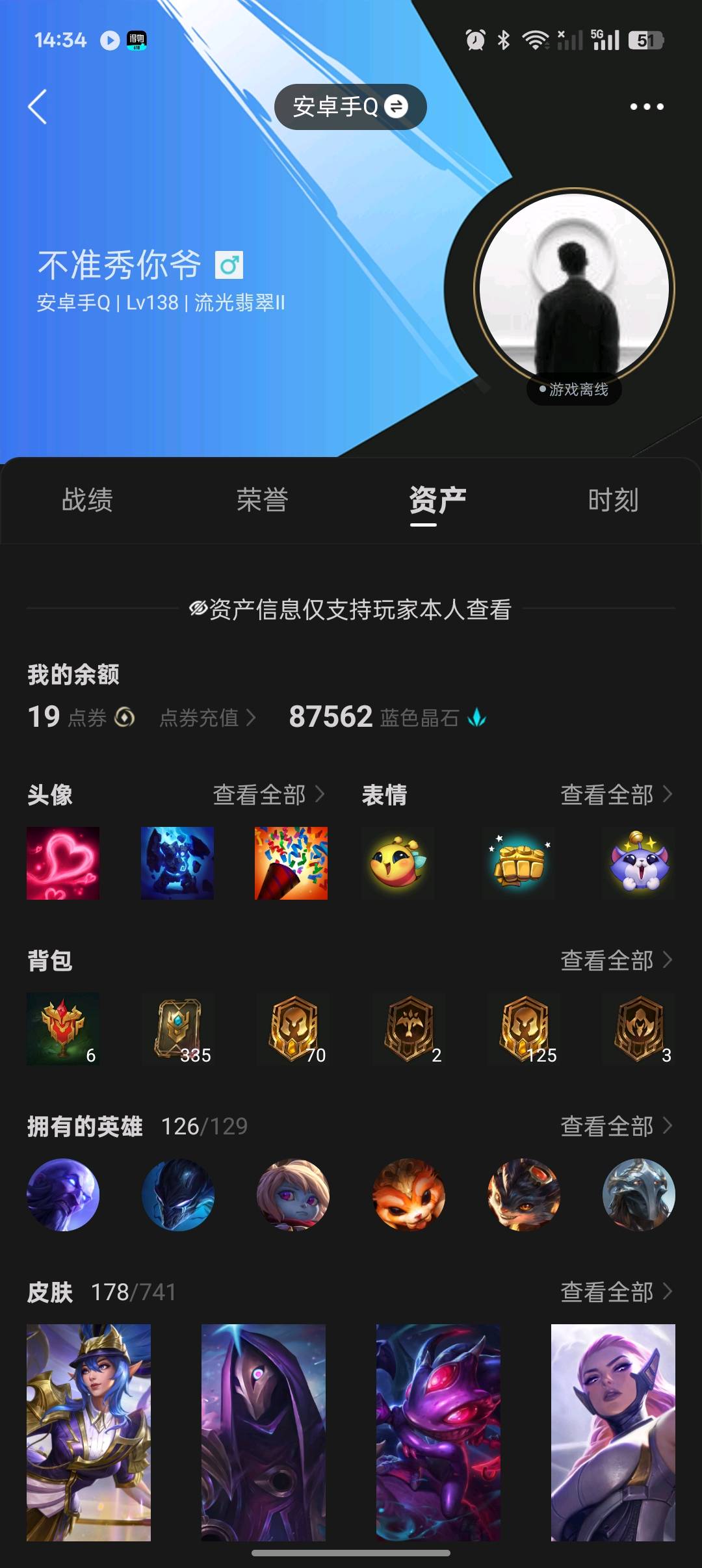View all items in 背包
The height and width of the screenshot is (1568, 702).
(616, 960)
